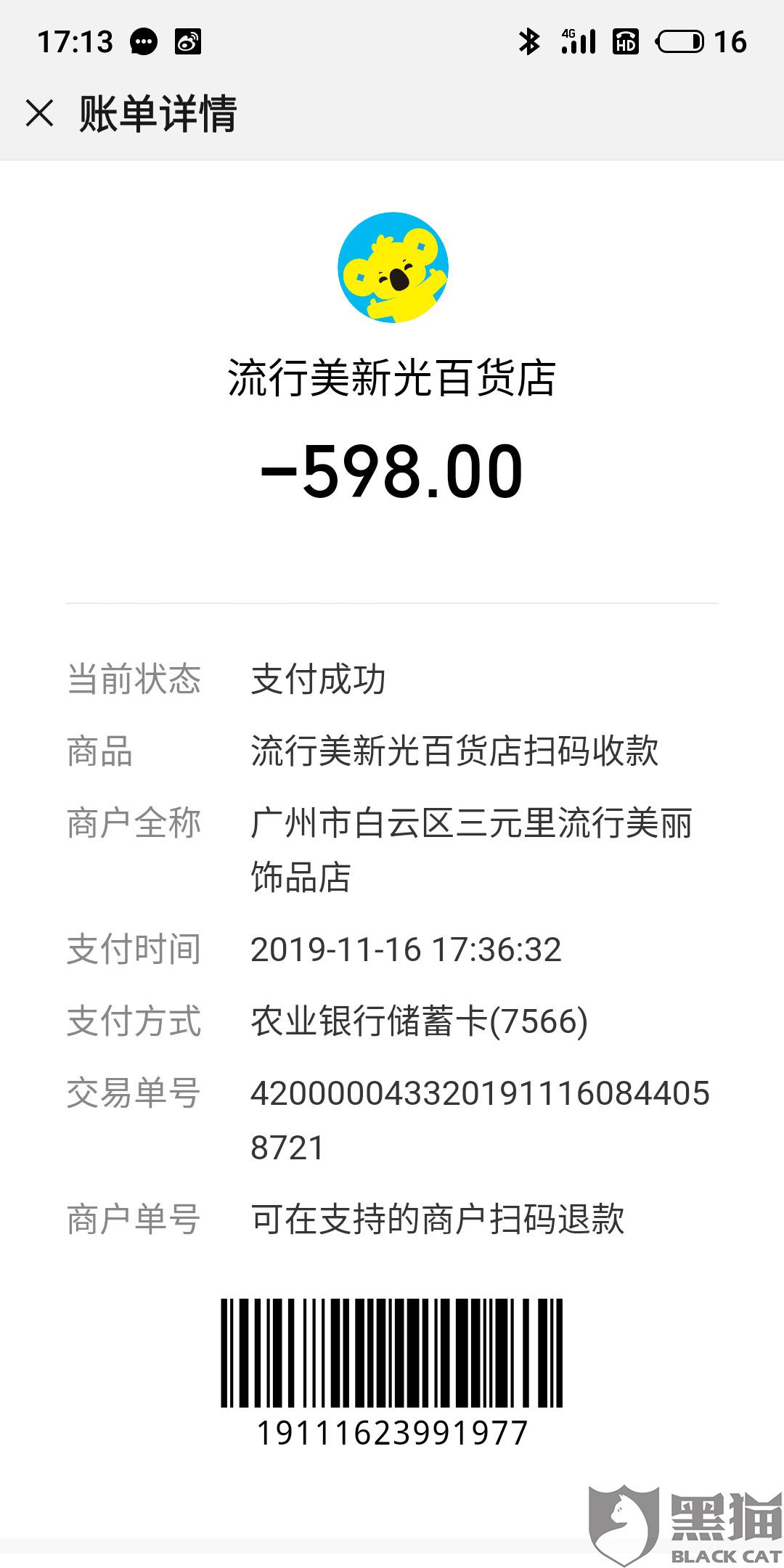Close the bill details page
This screenshot has height=1568, width=784.
coord(39,114)
